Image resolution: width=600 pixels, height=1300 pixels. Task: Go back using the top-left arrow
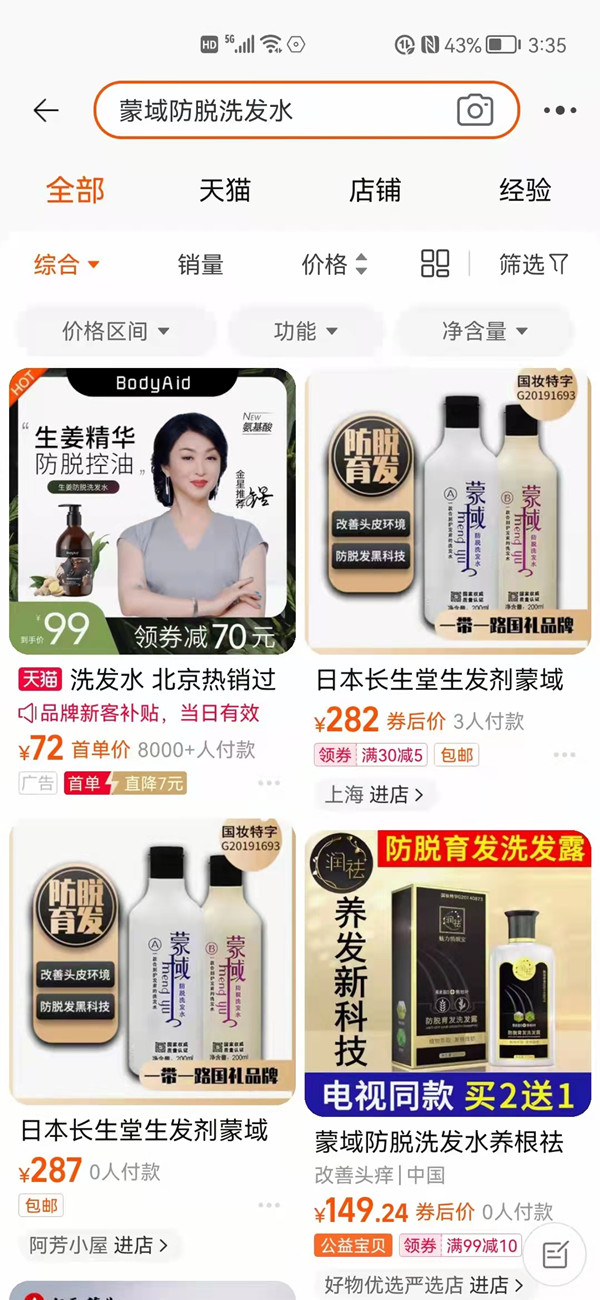(x=46, y=110)
